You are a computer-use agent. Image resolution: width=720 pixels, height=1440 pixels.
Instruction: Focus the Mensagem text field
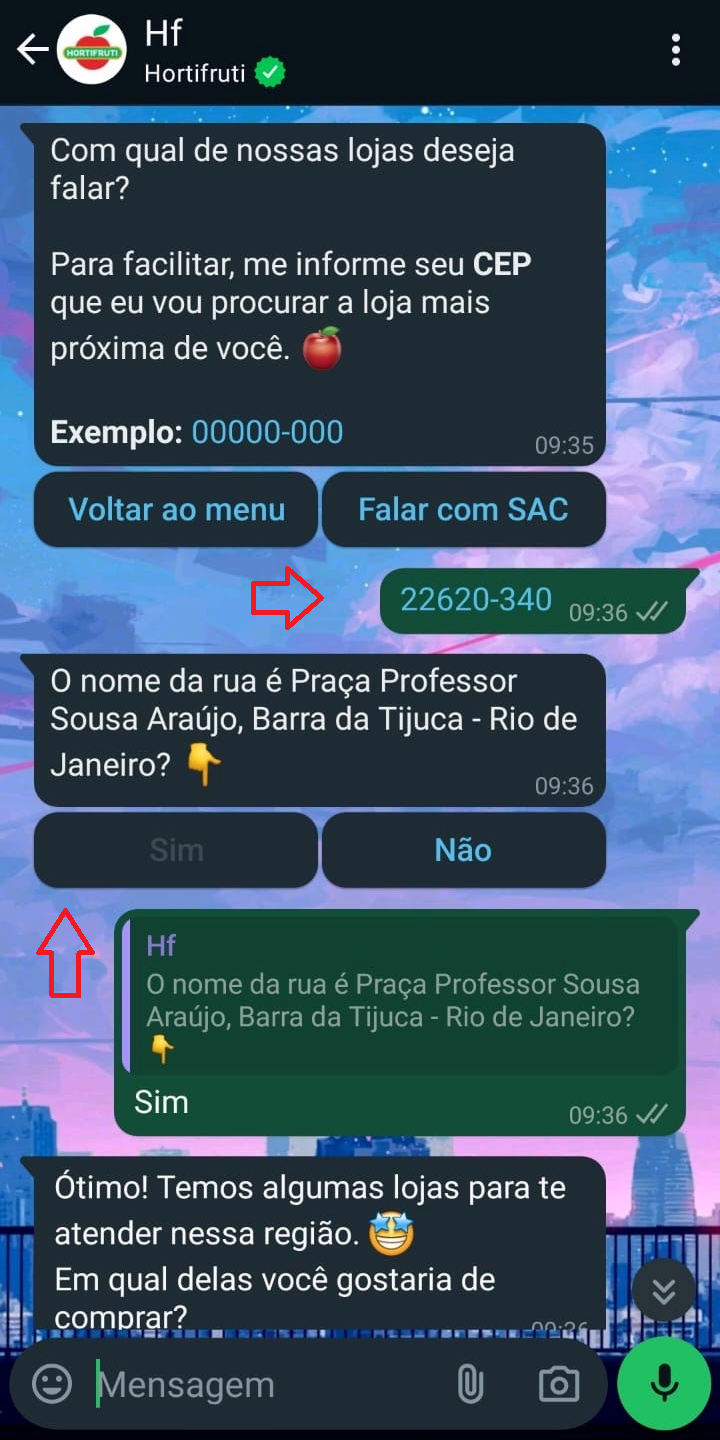tap(270, 1385)
